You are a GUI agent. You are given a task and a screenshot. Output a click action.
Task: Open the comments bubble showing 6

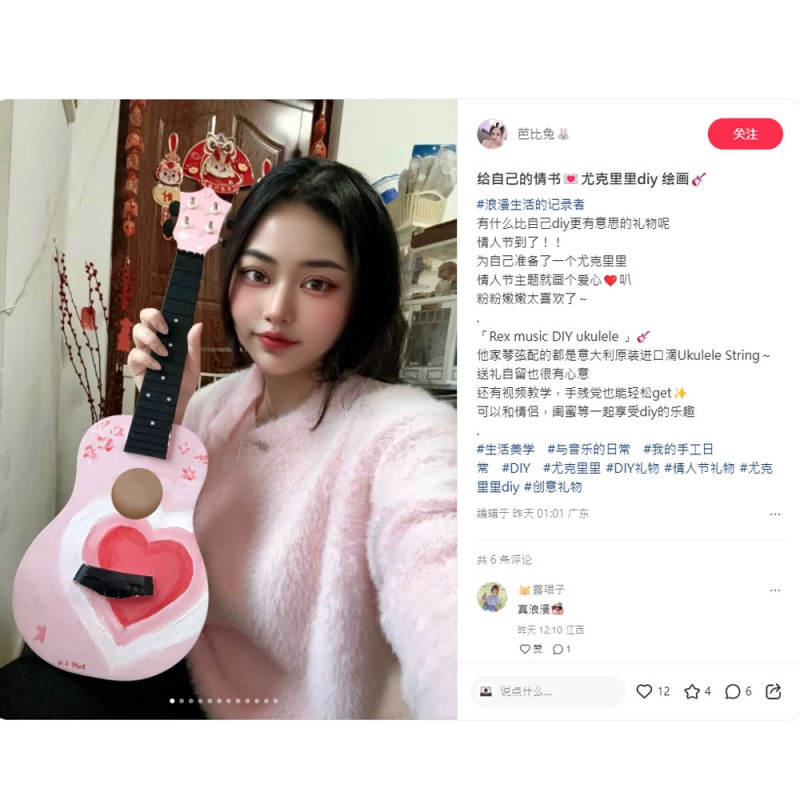(x=733, y=691)
